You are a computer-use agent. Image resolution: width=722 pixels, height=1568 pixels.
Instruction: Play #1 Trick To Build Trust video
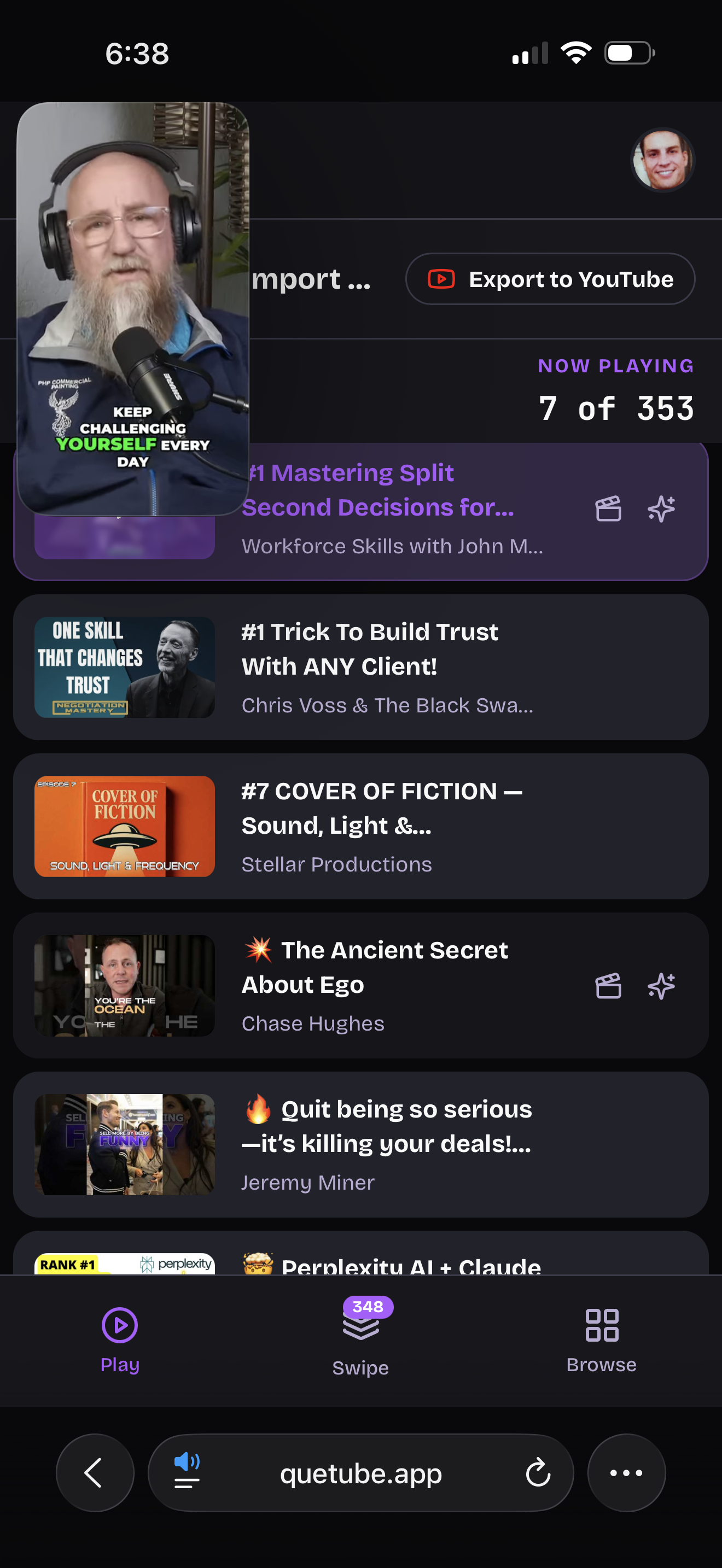click(361, 668)
